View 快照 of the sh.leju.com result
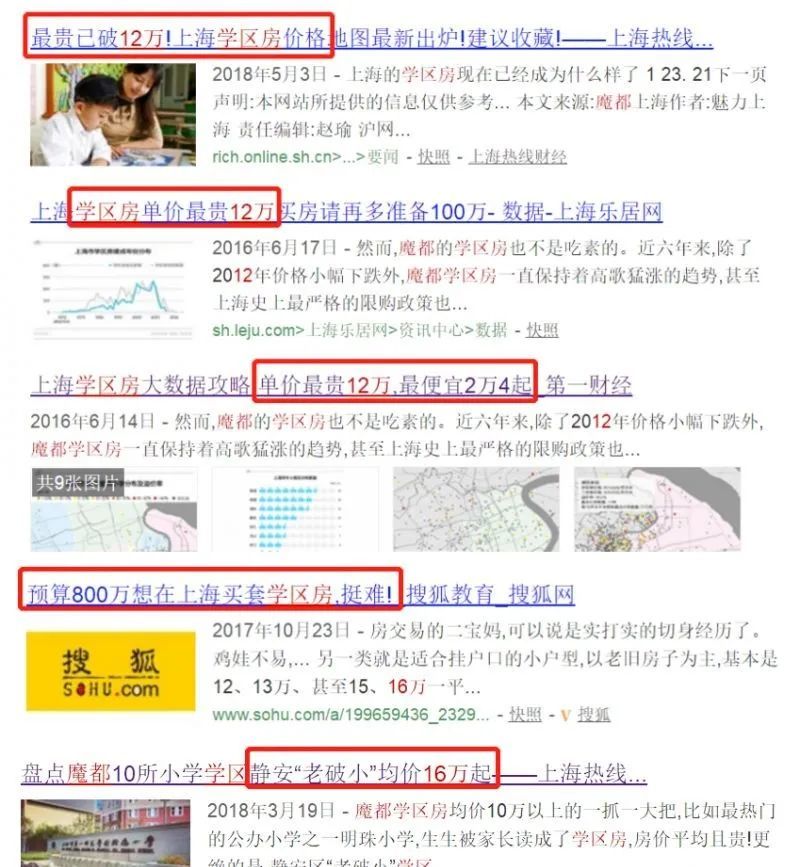This screenshot has height=867, width=800. [542, 330]
